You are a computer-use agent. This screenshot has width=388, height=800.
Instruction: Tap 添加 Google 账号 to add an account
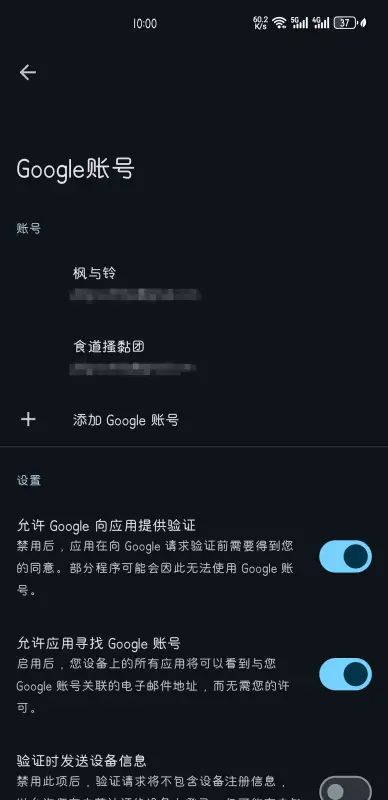coord(194,420)
